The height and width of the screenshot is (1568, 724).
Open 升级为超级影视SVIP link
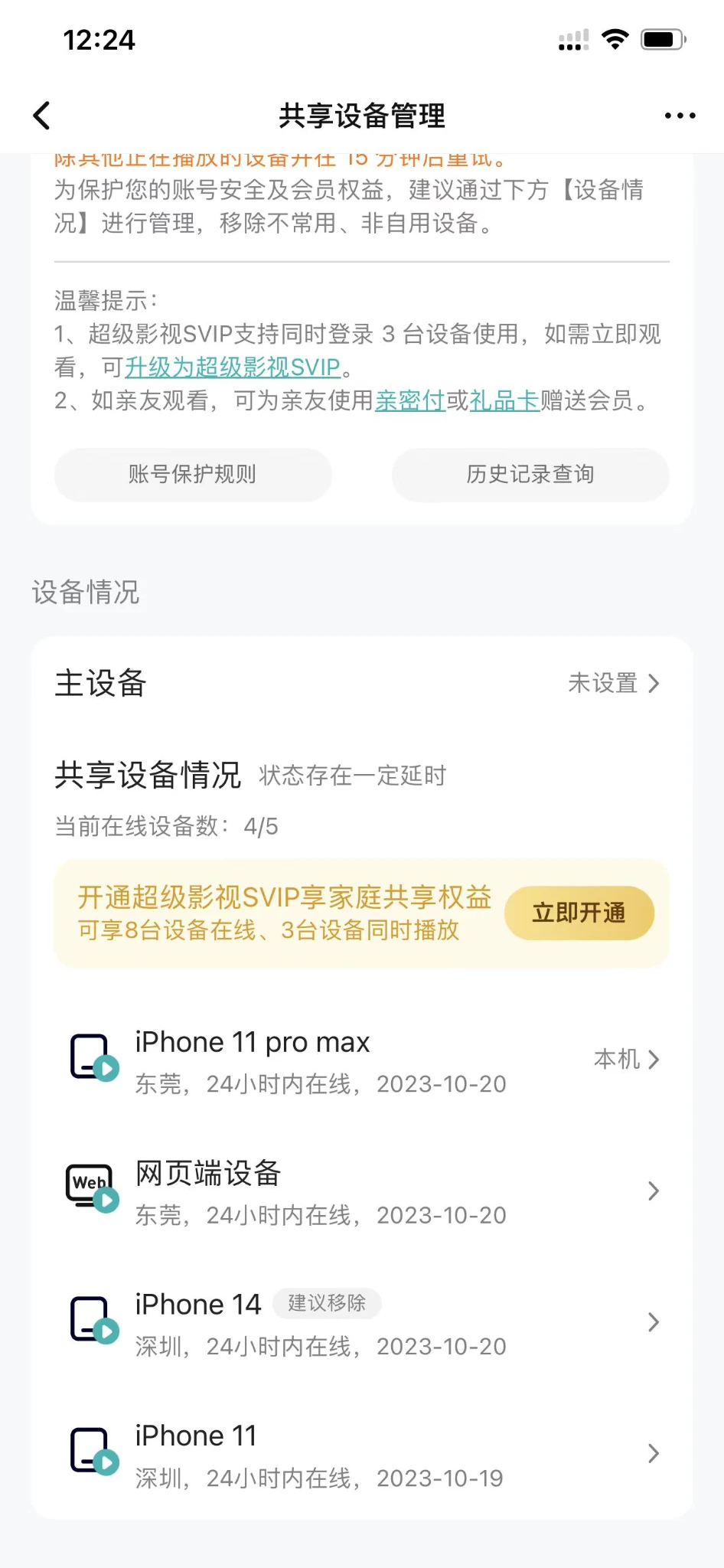pyautogui.click(x=232, y=367)
